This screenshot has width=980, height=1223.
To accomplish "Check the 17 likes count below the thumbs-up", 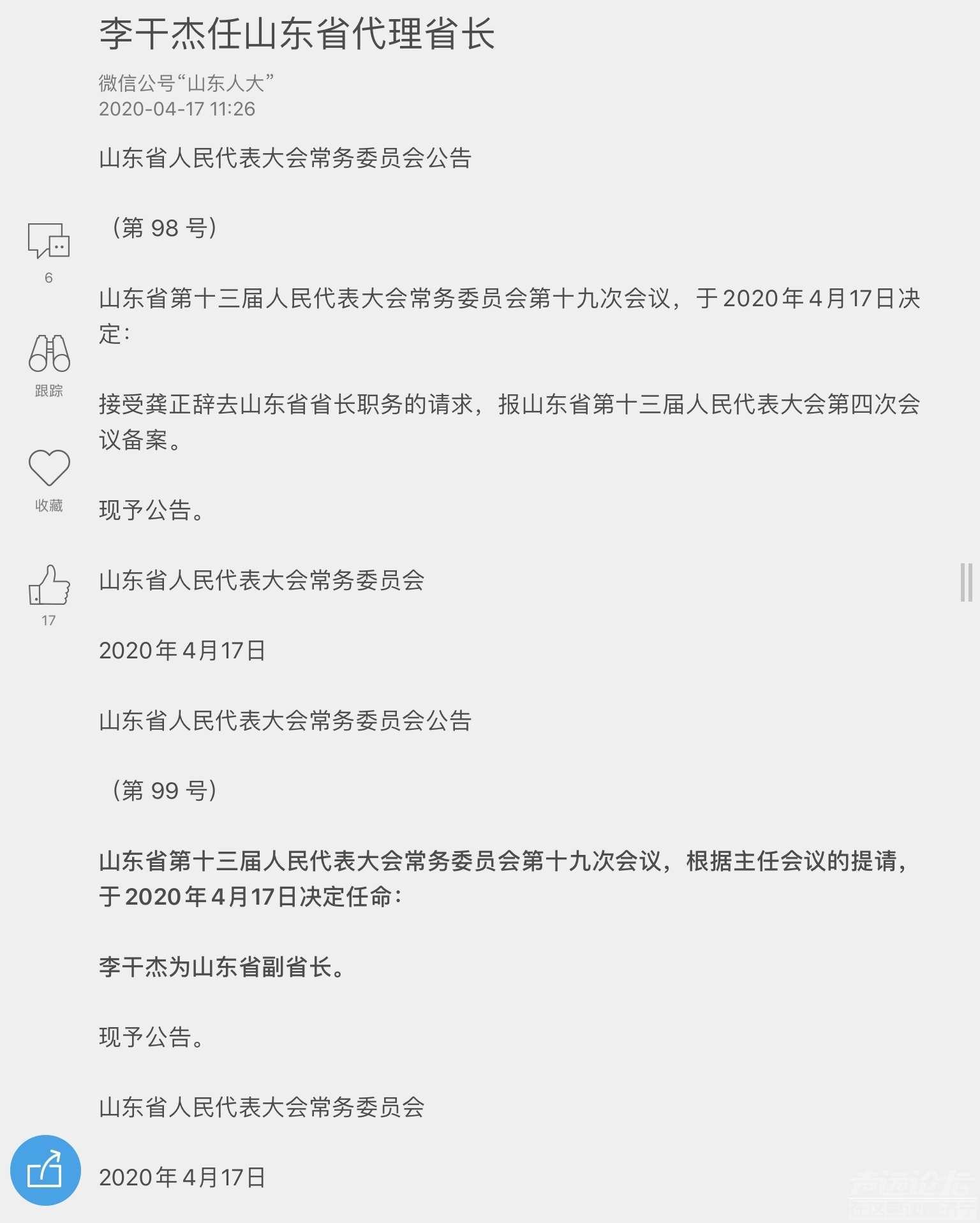I will pos(50,620).
